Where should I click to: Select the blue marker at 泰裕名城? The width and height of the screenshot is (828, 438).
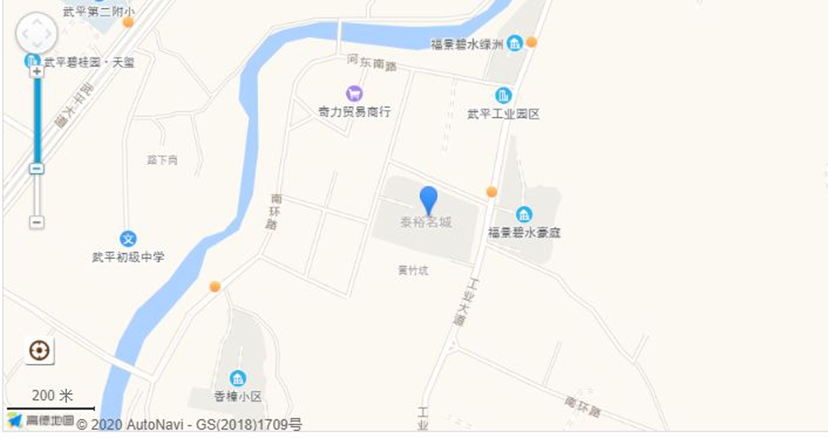pyautogui.click(x=429, y=199)
